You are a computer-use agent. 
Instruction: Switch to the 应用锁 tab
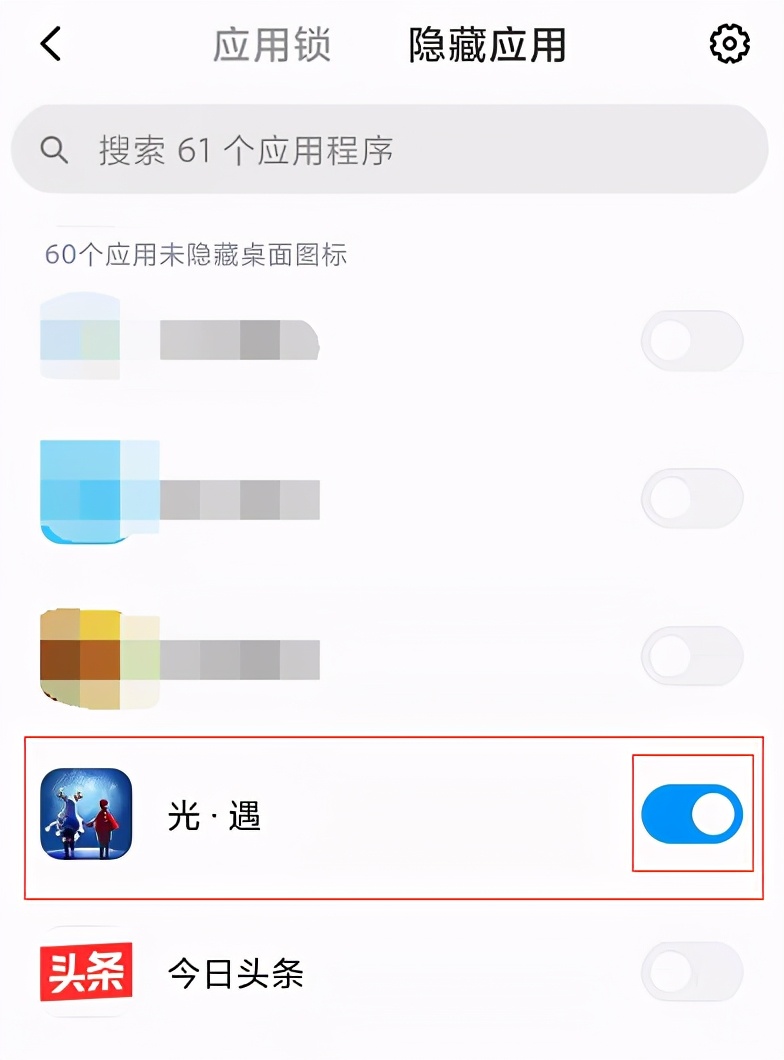(272, 44)
